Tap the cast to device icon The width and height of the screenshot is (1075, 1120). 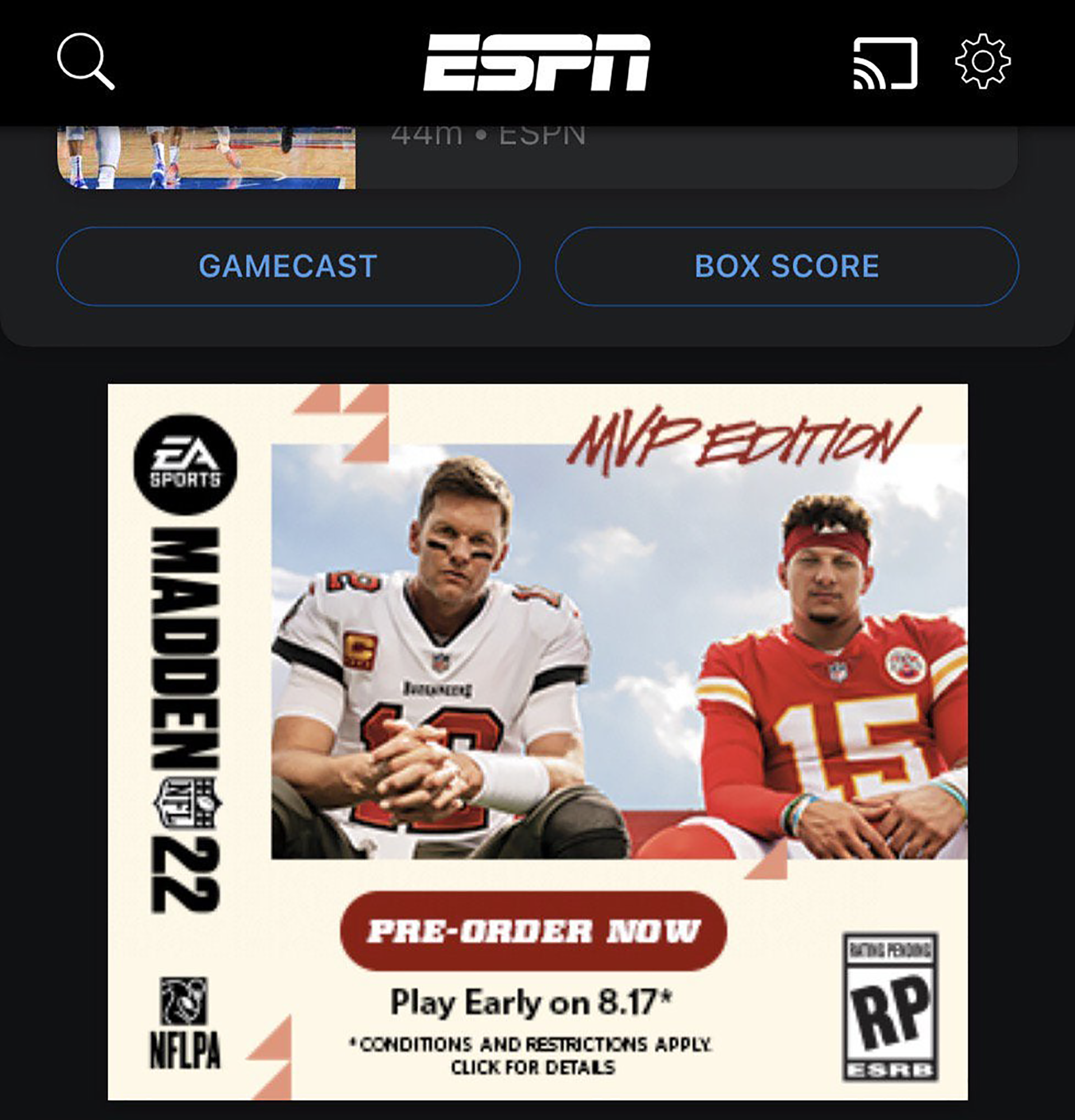pos(885,63)
